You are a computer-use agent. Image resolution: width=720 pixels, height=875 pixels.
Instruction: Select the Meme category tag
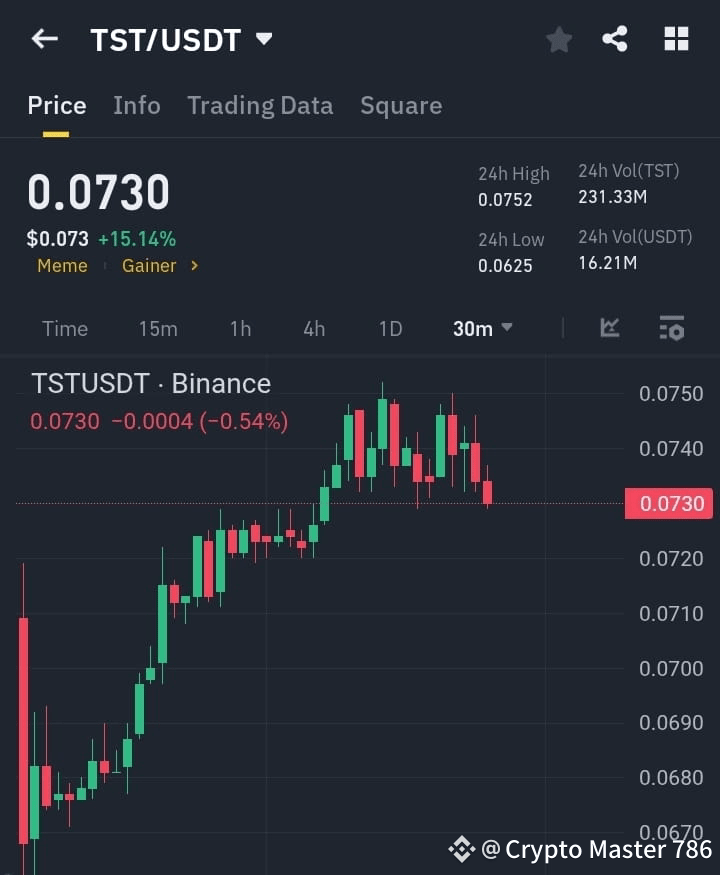click(62, 265)
